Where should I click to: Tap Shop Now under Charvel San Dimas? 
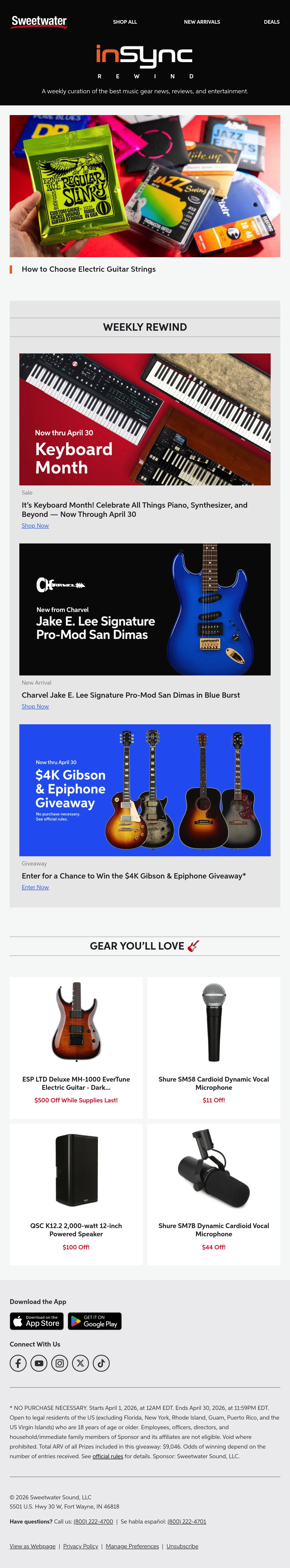(35, 707)
